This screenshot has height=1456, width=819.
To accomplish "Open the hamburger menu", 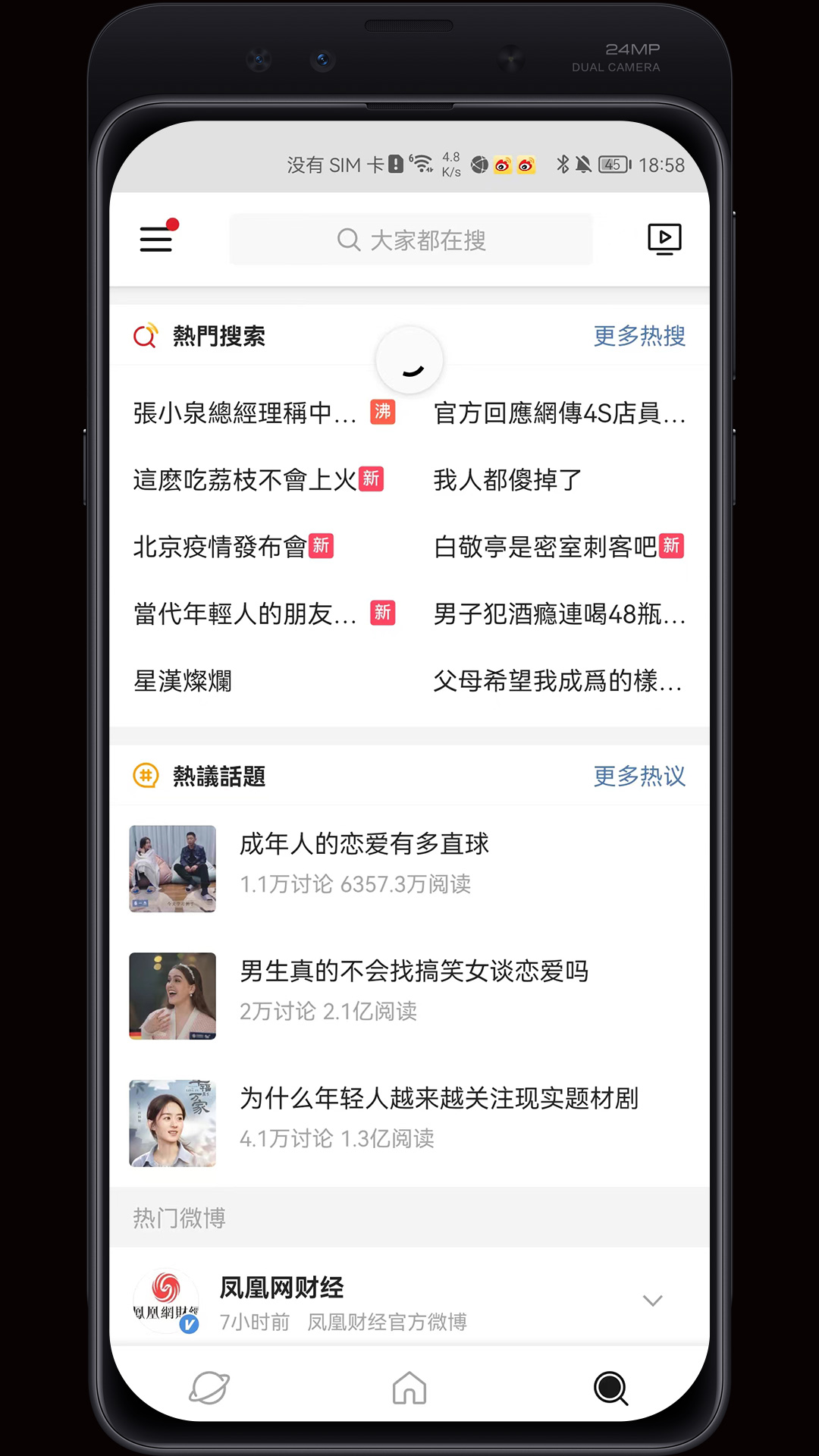I will (x=156, y=239).
